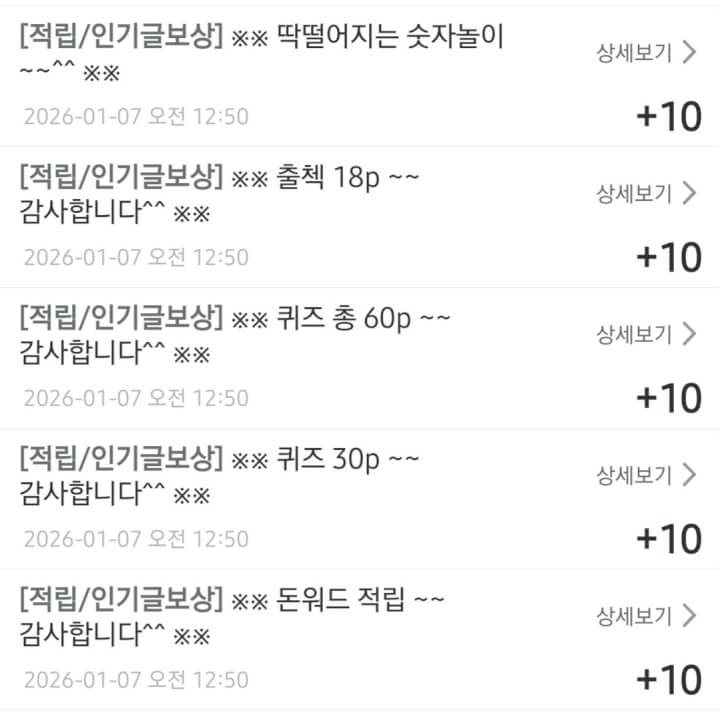
Task: Show 상세보기 for 퀴즈 30p entry
Action: [x=645, y=475]
